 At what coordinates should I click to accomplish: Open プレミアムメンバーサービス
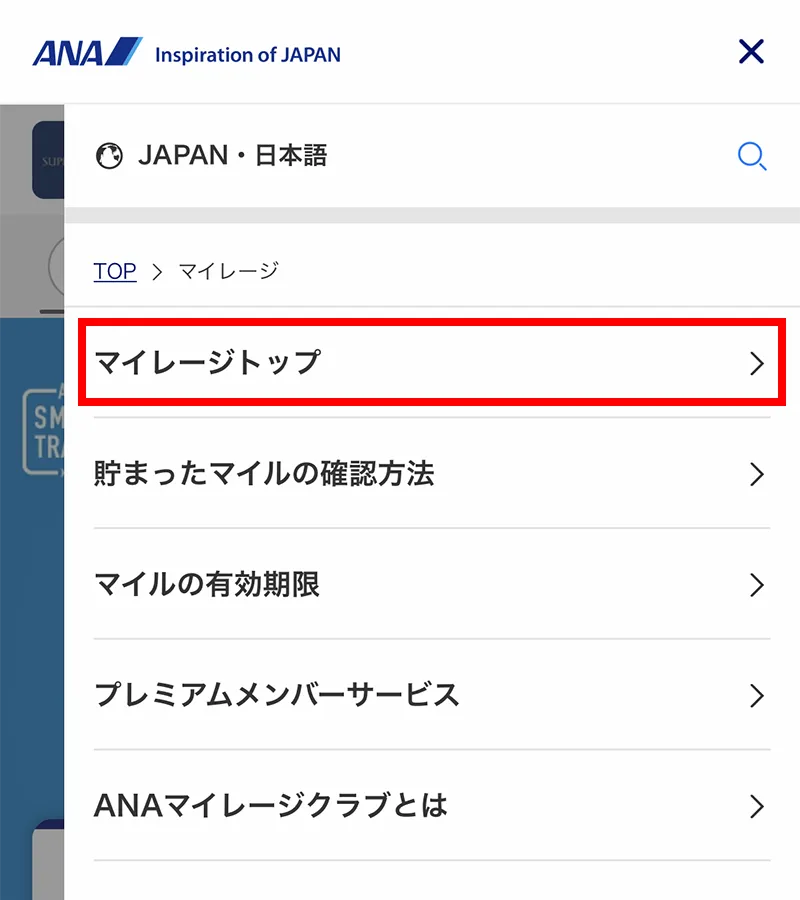[431, 694]
